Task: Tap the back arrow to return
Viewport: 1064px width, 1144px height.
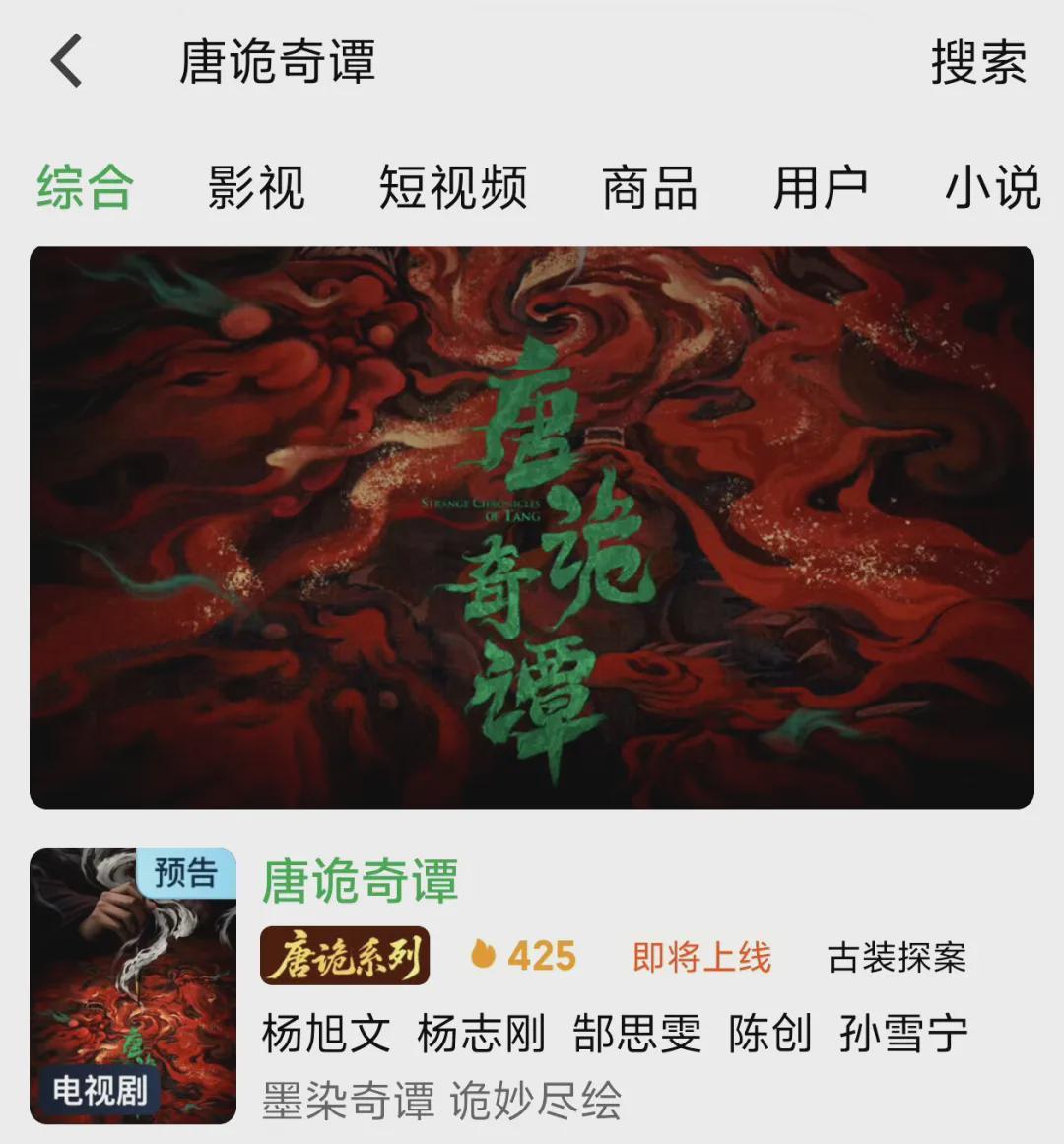Action: (65, 62)
